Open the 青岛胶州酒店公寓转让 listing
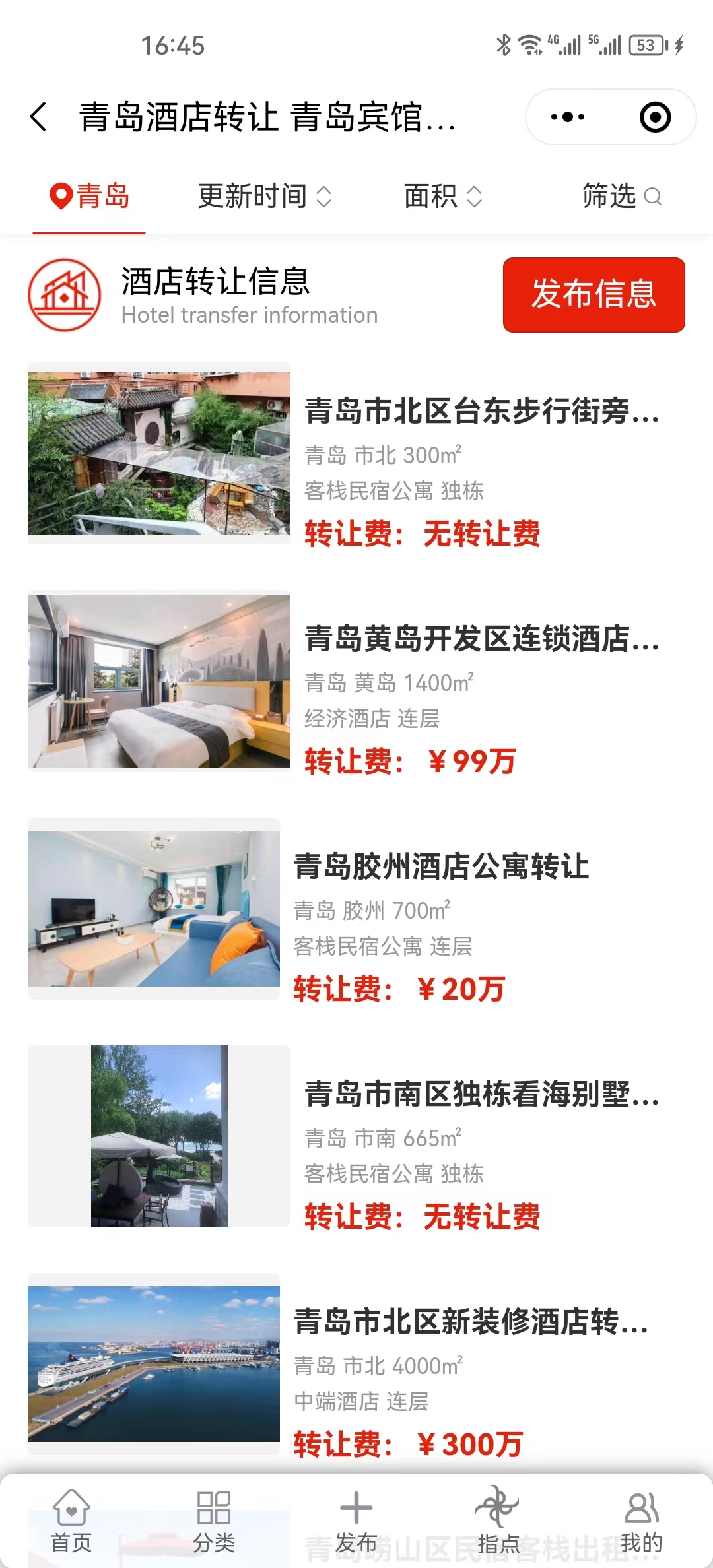Viewport: 713px width, 1568px height. click(x=441, y=866)
